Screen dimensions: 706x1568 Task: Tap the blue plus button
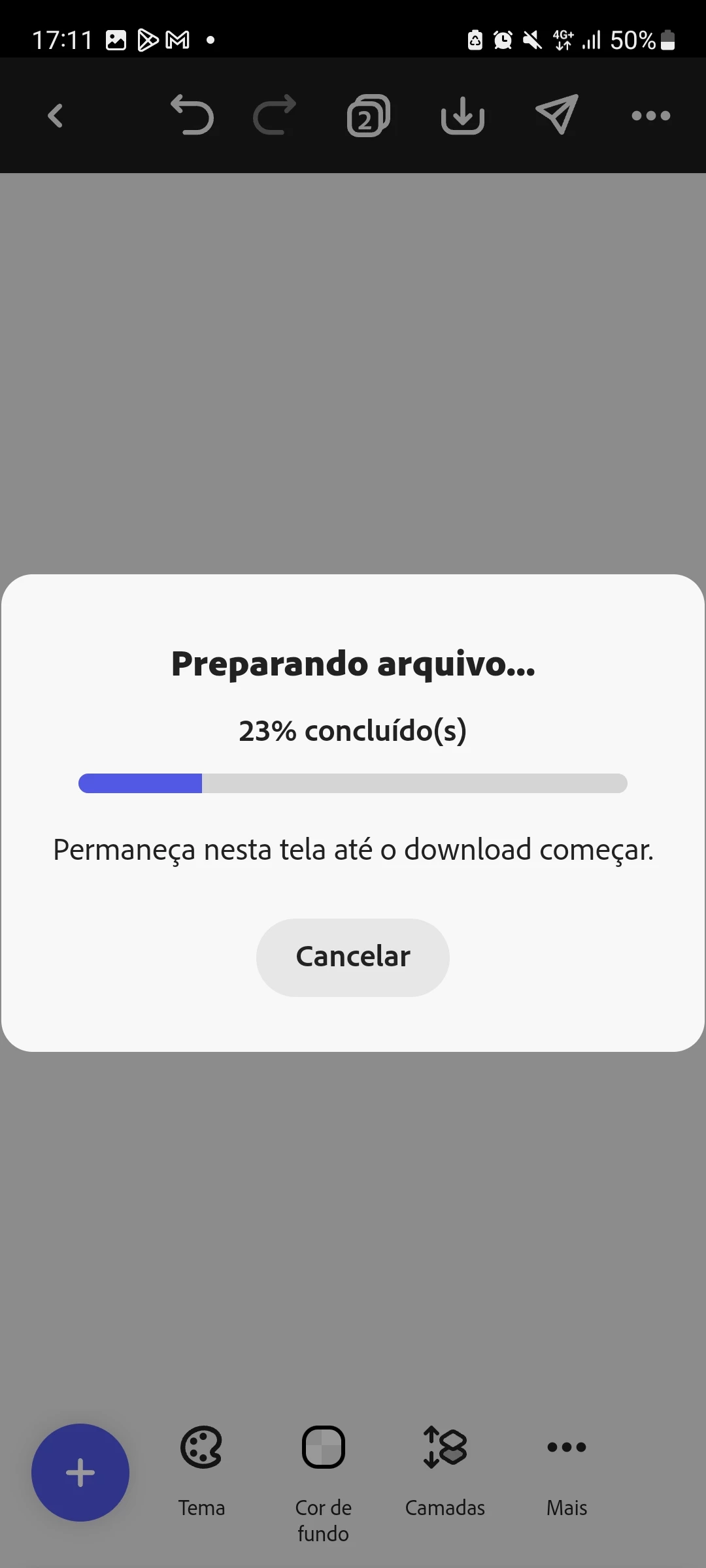point(80,1473)
